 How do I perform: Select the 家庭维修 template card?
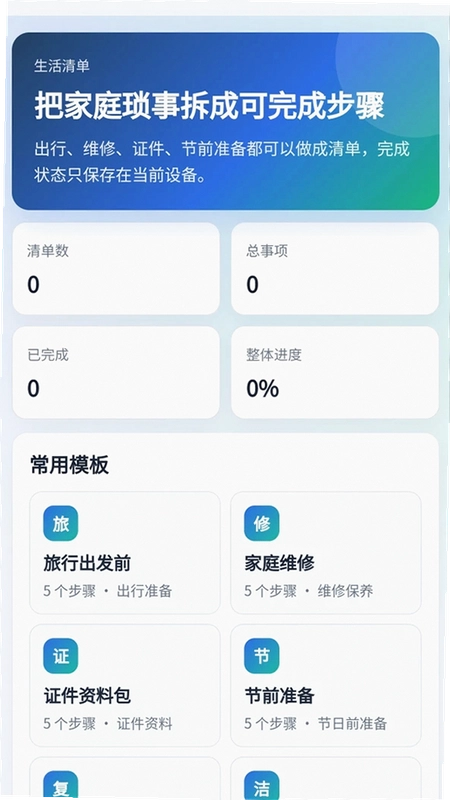point(326,553)
